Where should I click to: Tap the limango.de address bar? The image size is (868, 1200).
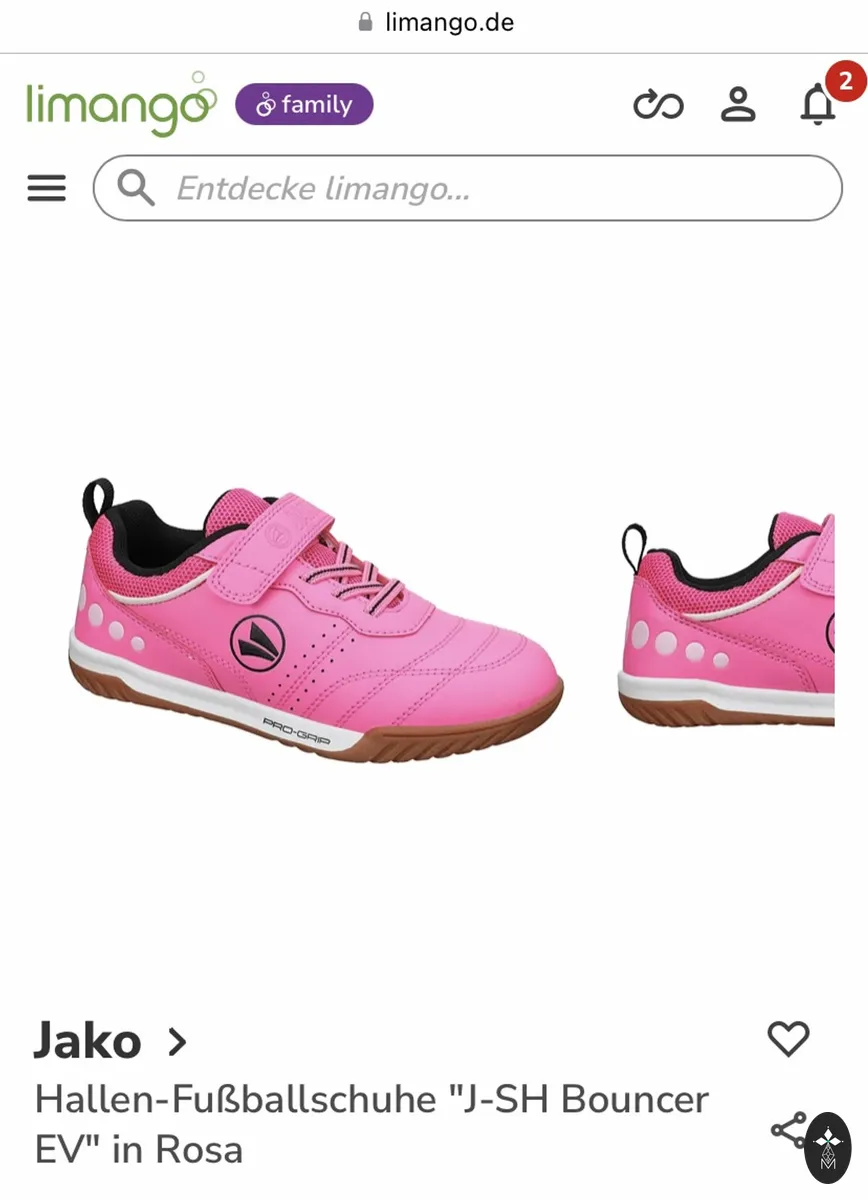[434, 23]
